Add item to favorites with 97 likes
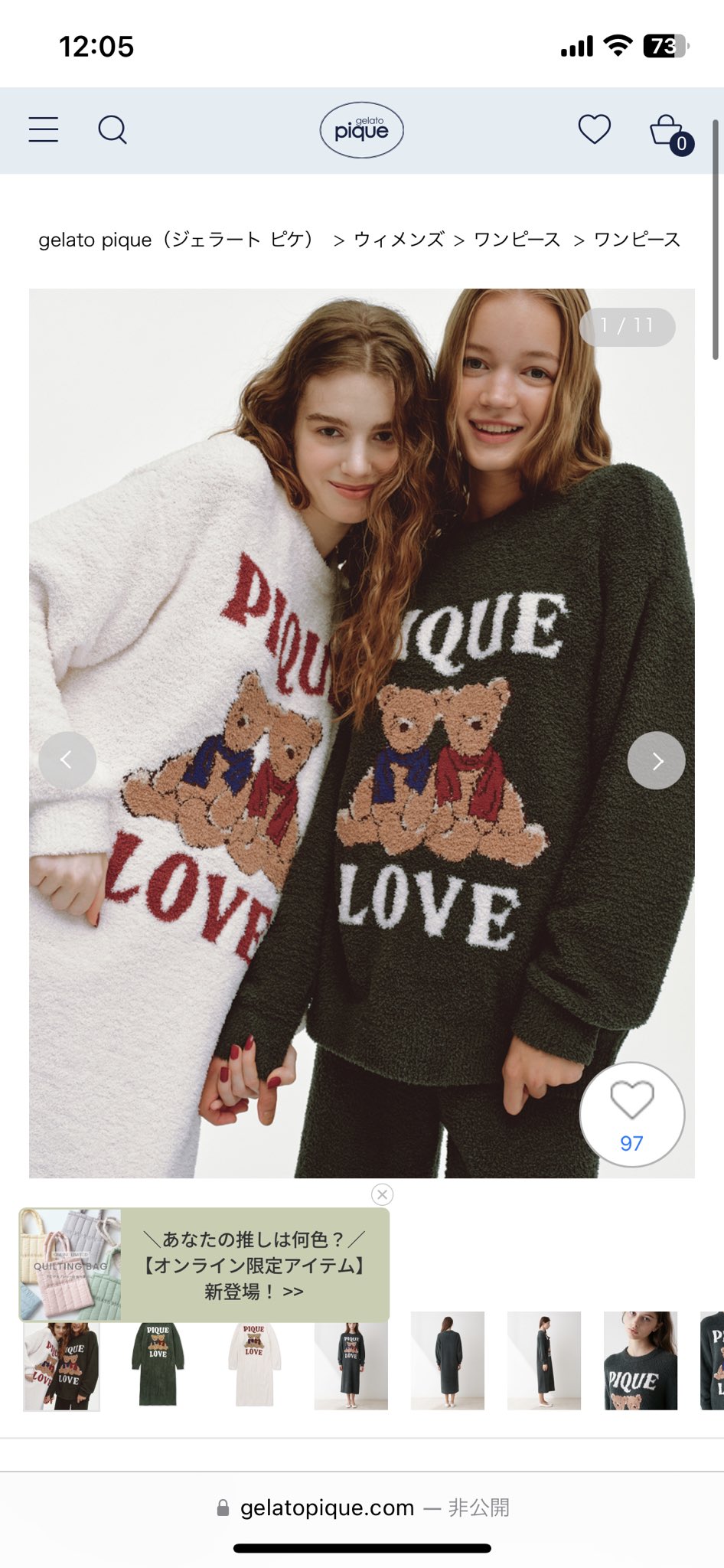 pos(631,1114)
